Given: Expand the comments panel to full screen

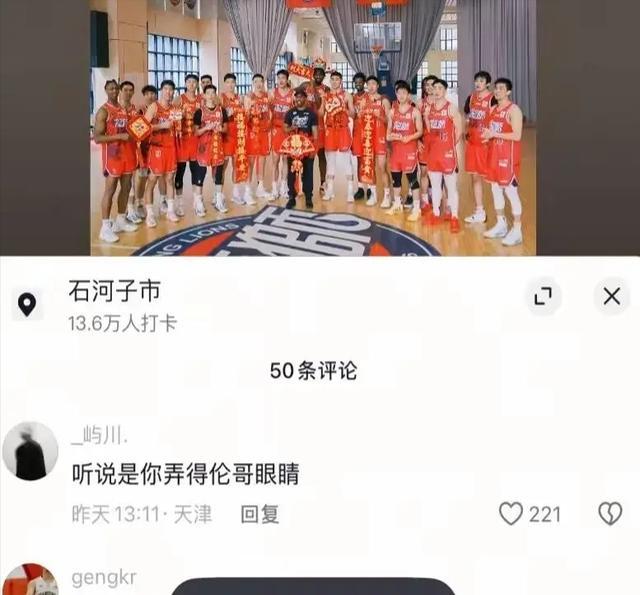Looking at the screenshot, I should (x=543, y=296).
